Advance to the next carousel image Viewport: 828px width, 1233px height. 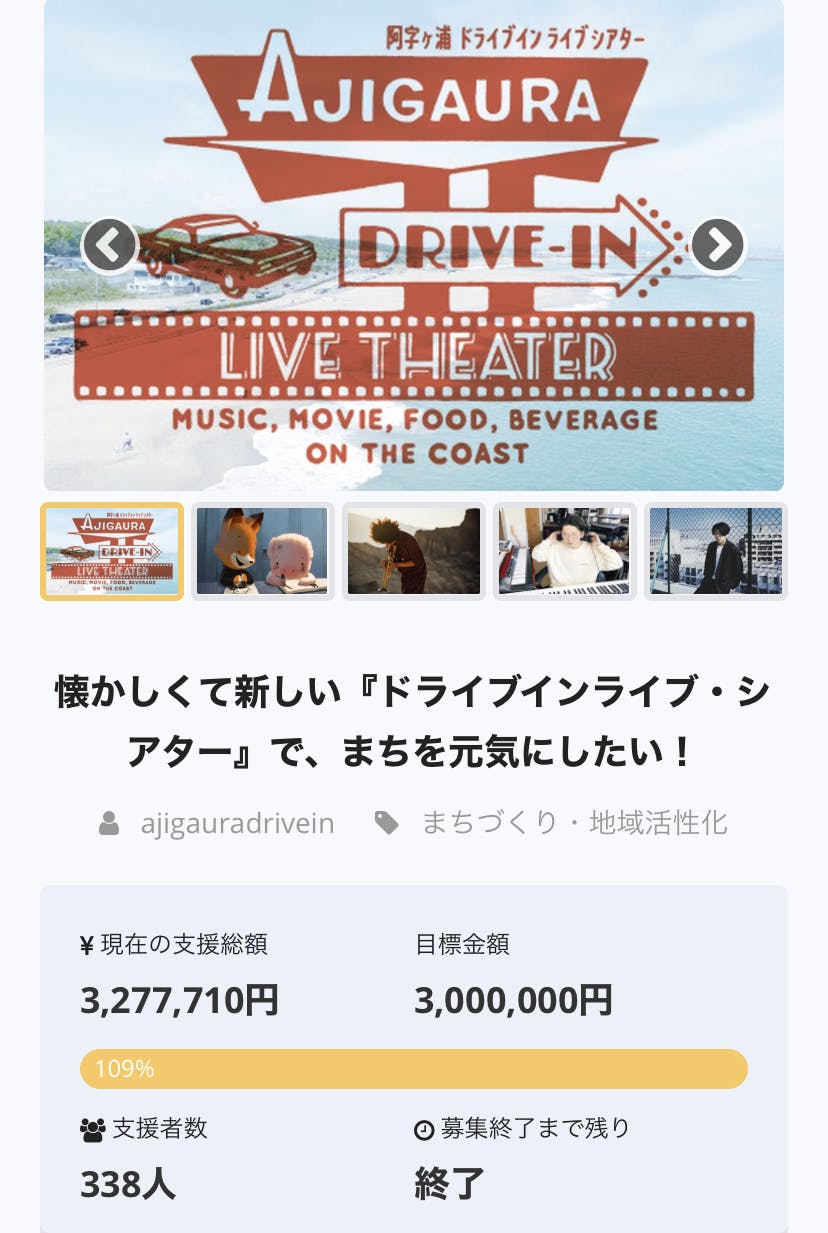[718, 245]
